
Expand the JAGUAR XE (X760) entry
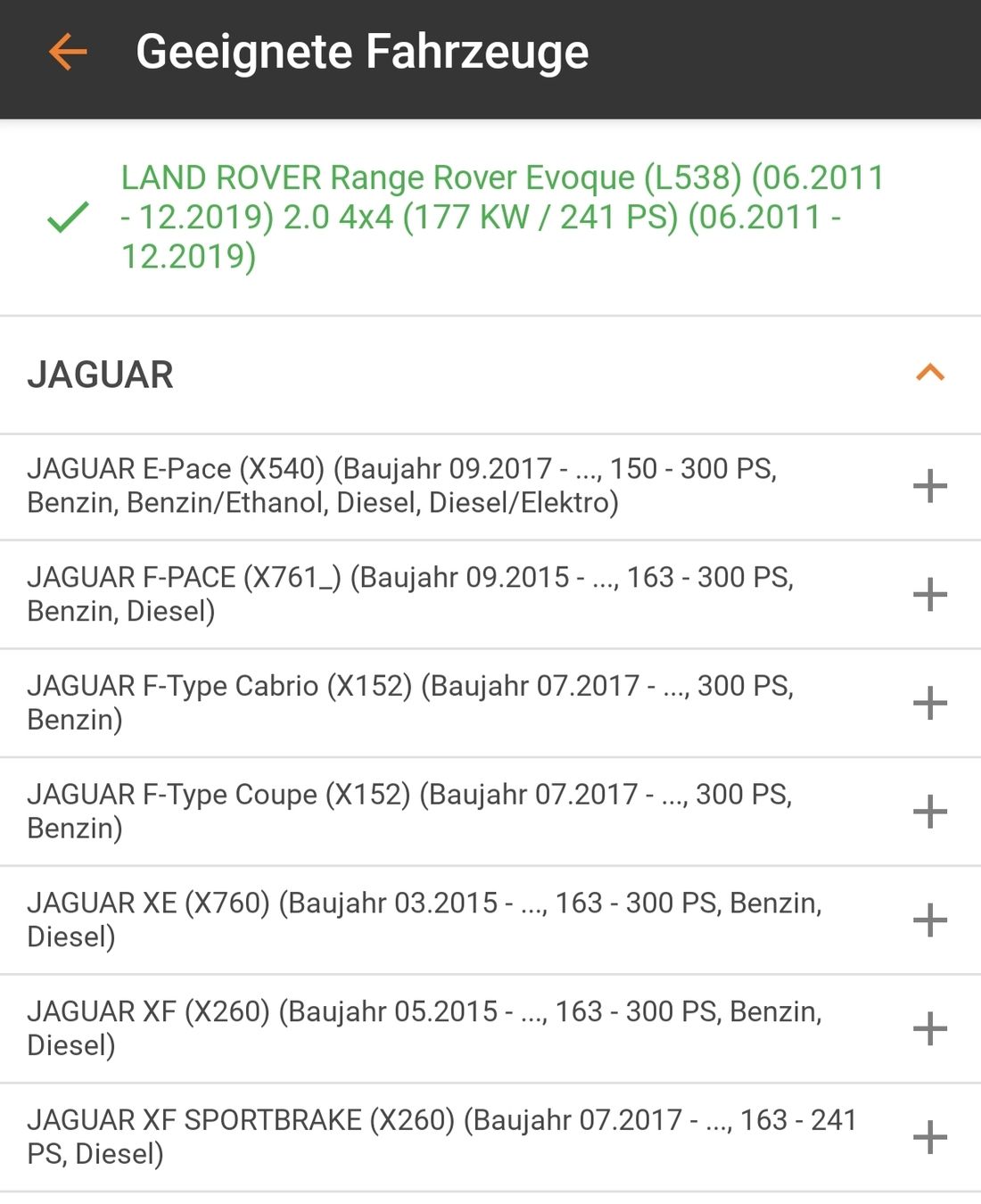tap(929, 920)
